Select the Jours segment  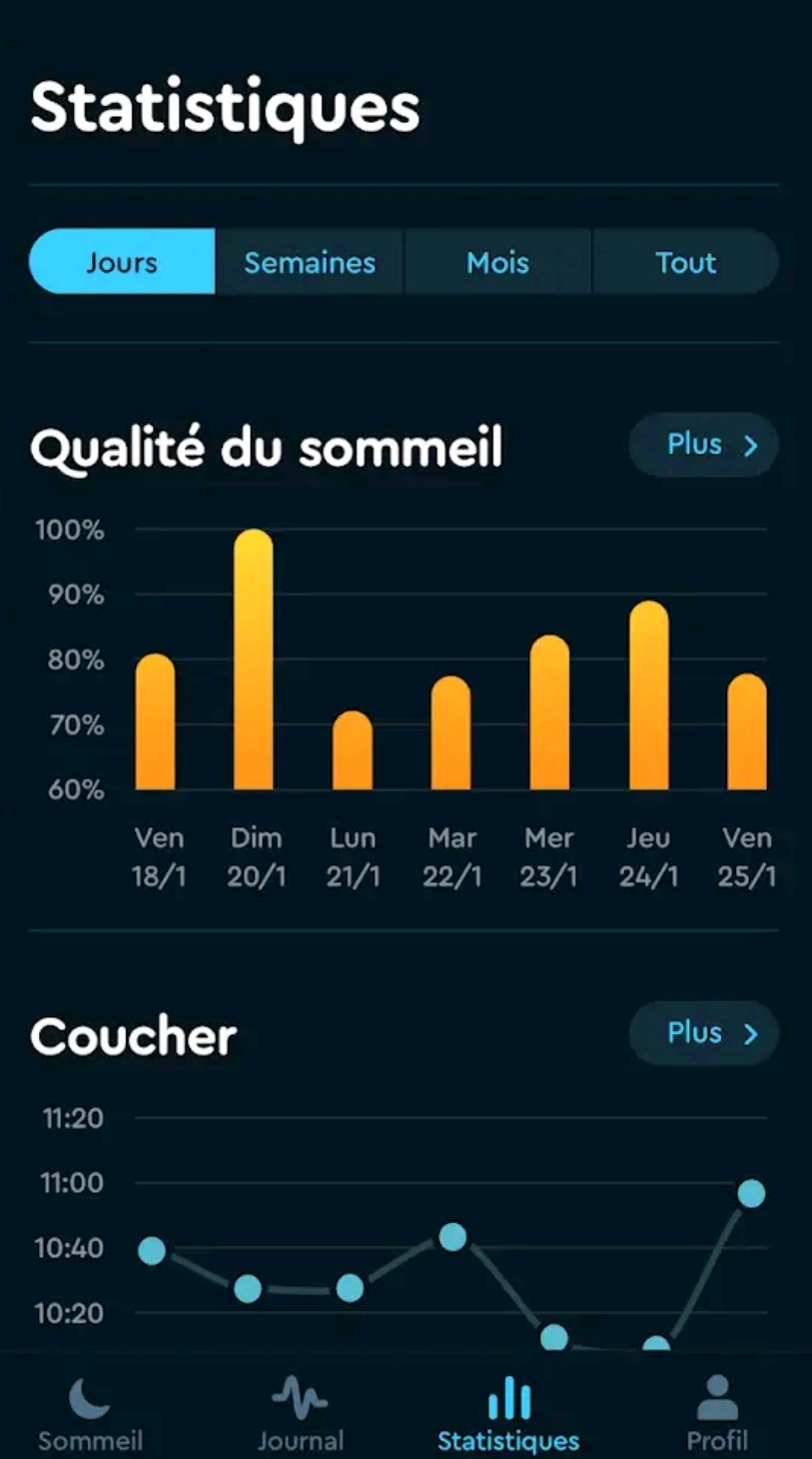click(122, 262)
